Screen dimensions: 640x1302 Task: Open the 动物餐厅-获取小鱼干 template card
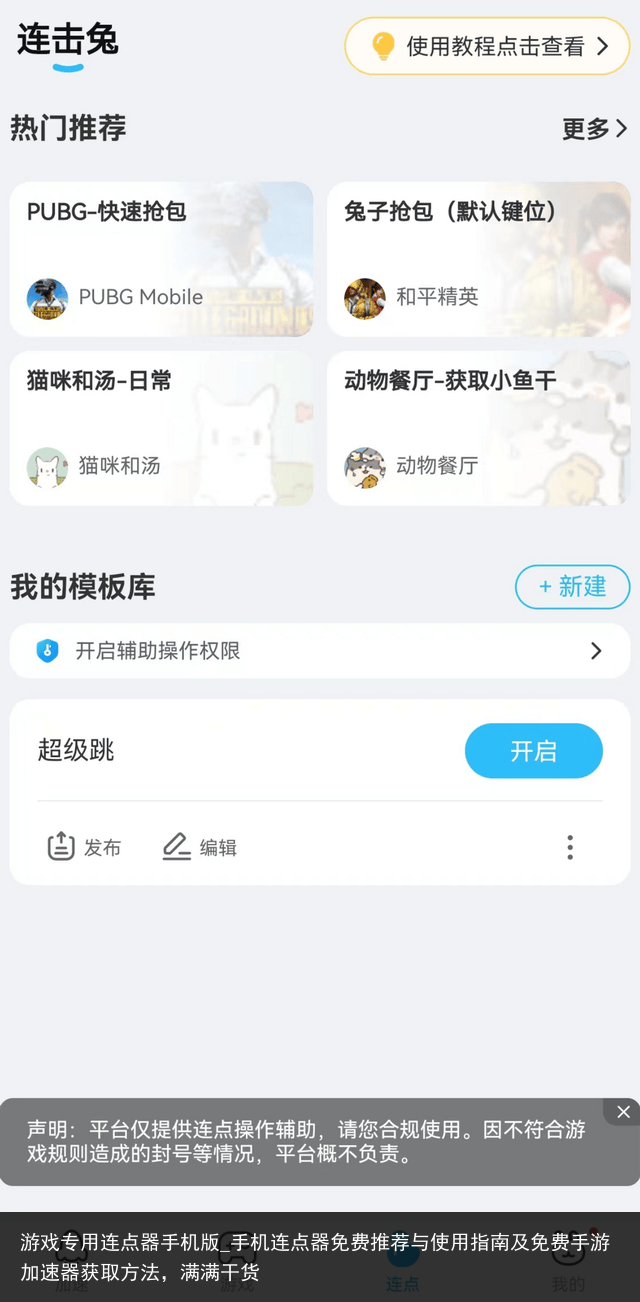click(478, 427)
